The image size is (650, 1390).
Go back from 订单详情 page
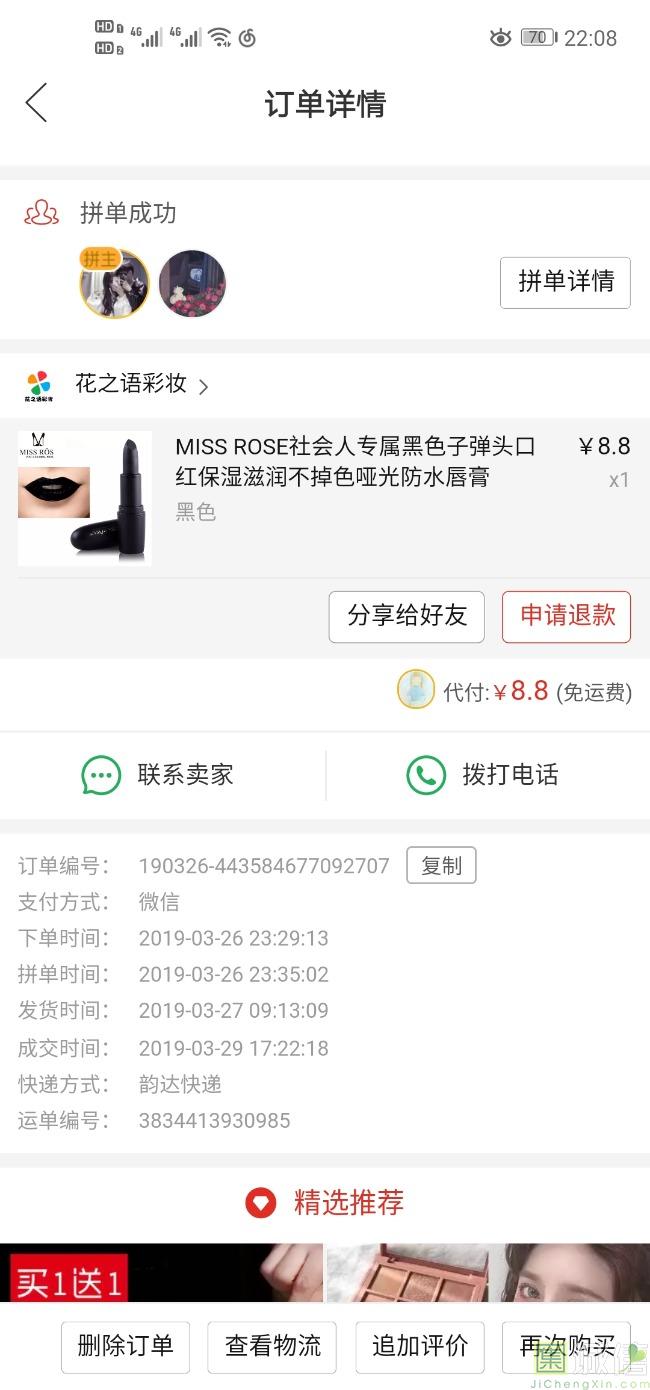(x=37, y=103)
